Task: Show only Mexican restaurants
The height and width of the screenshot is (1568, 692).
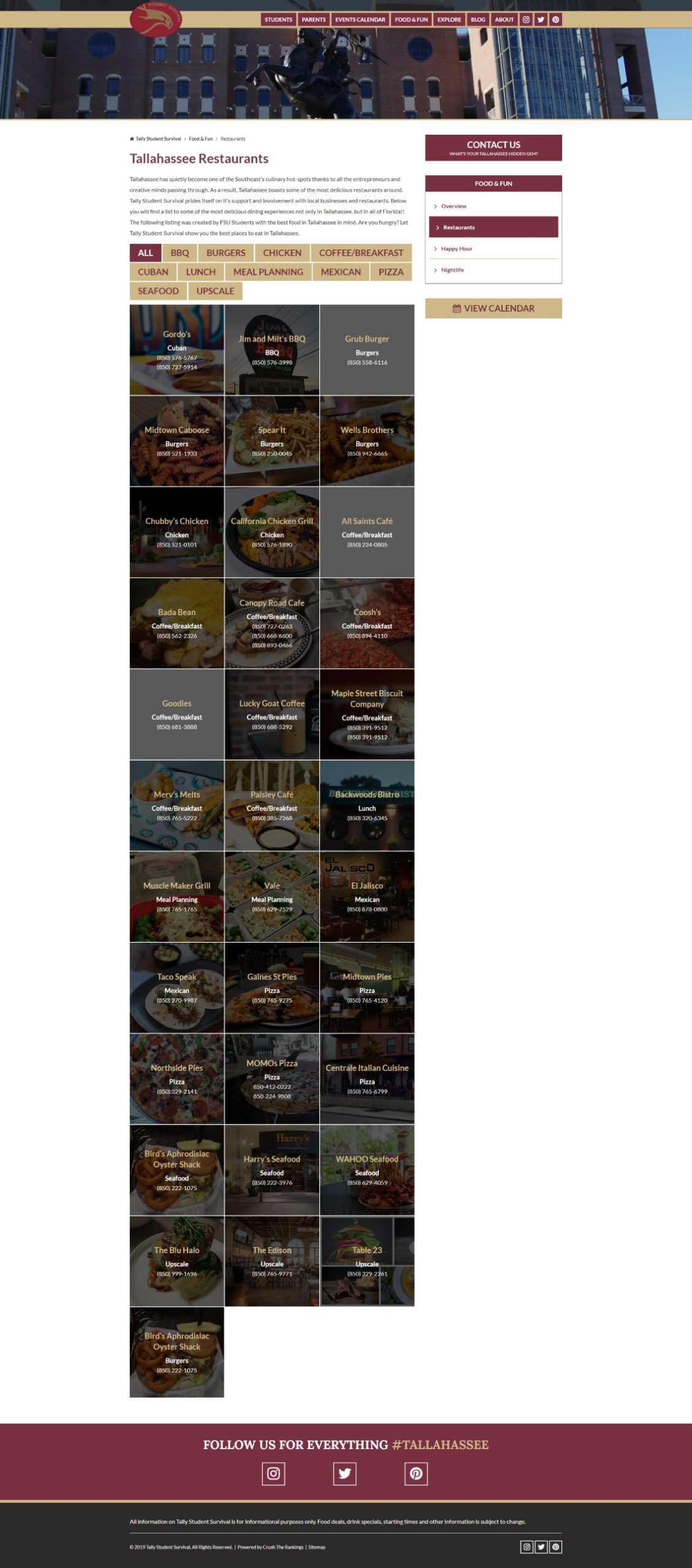Action: (341, 272)
